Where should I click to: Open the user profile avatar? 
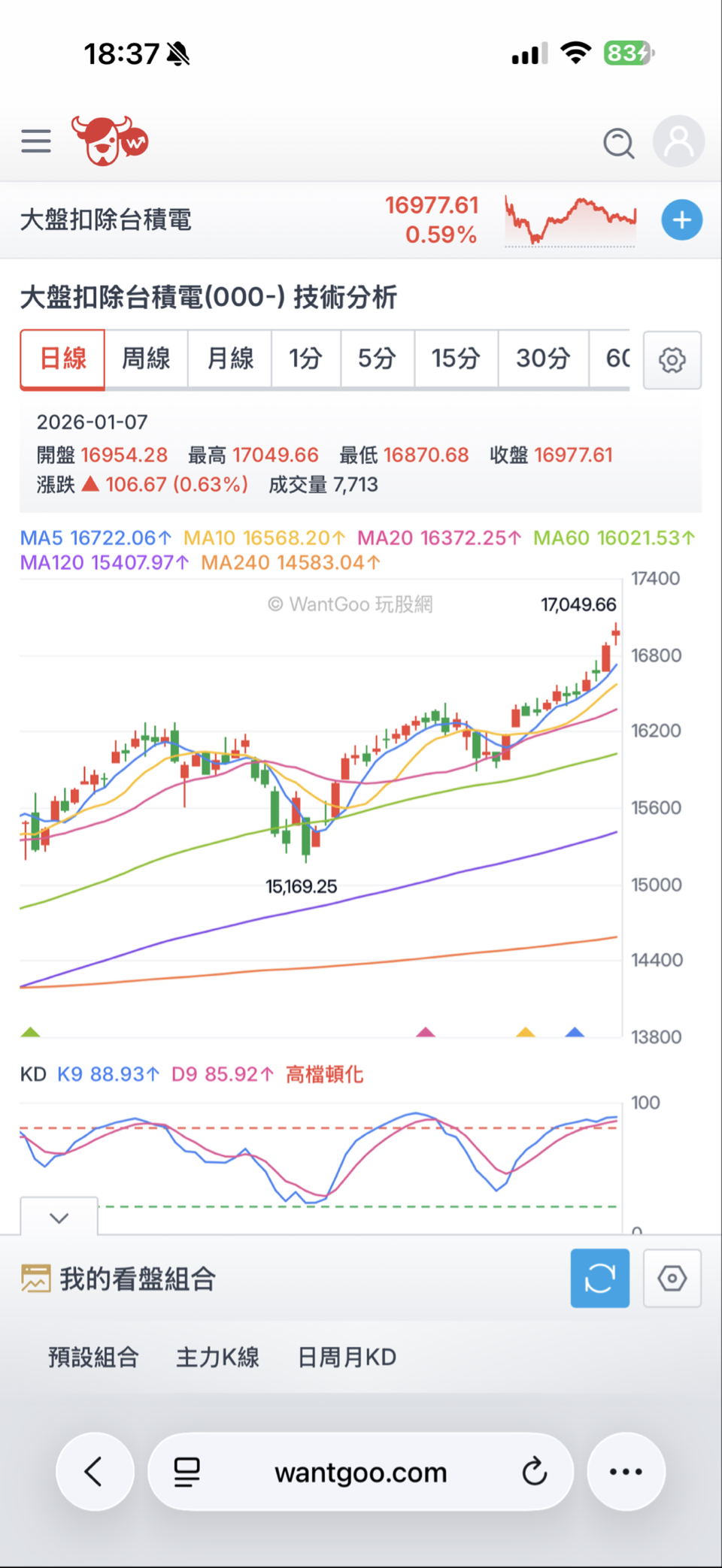[678, 141]
